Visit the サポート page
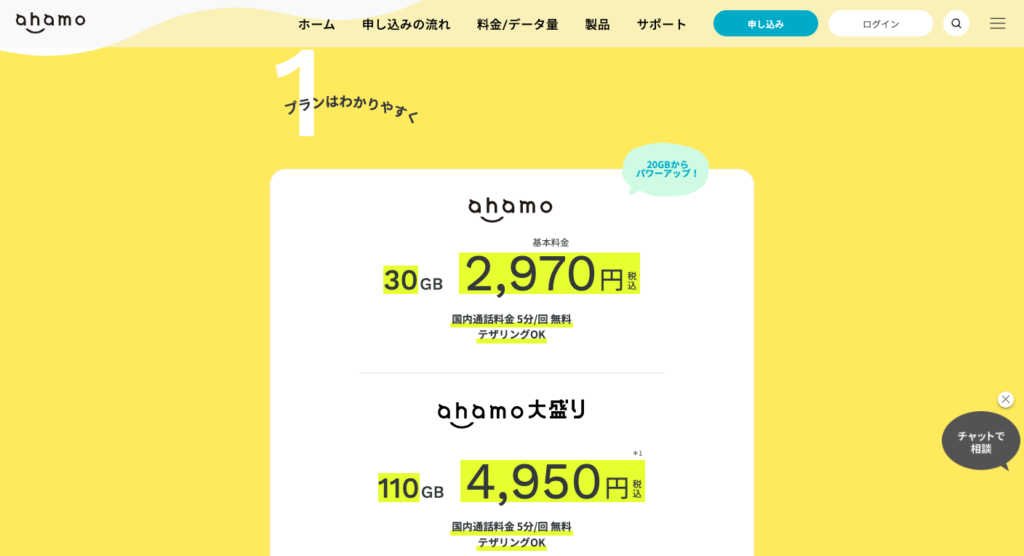Viewport: 1024px width, 556px height. click(661, 24)
